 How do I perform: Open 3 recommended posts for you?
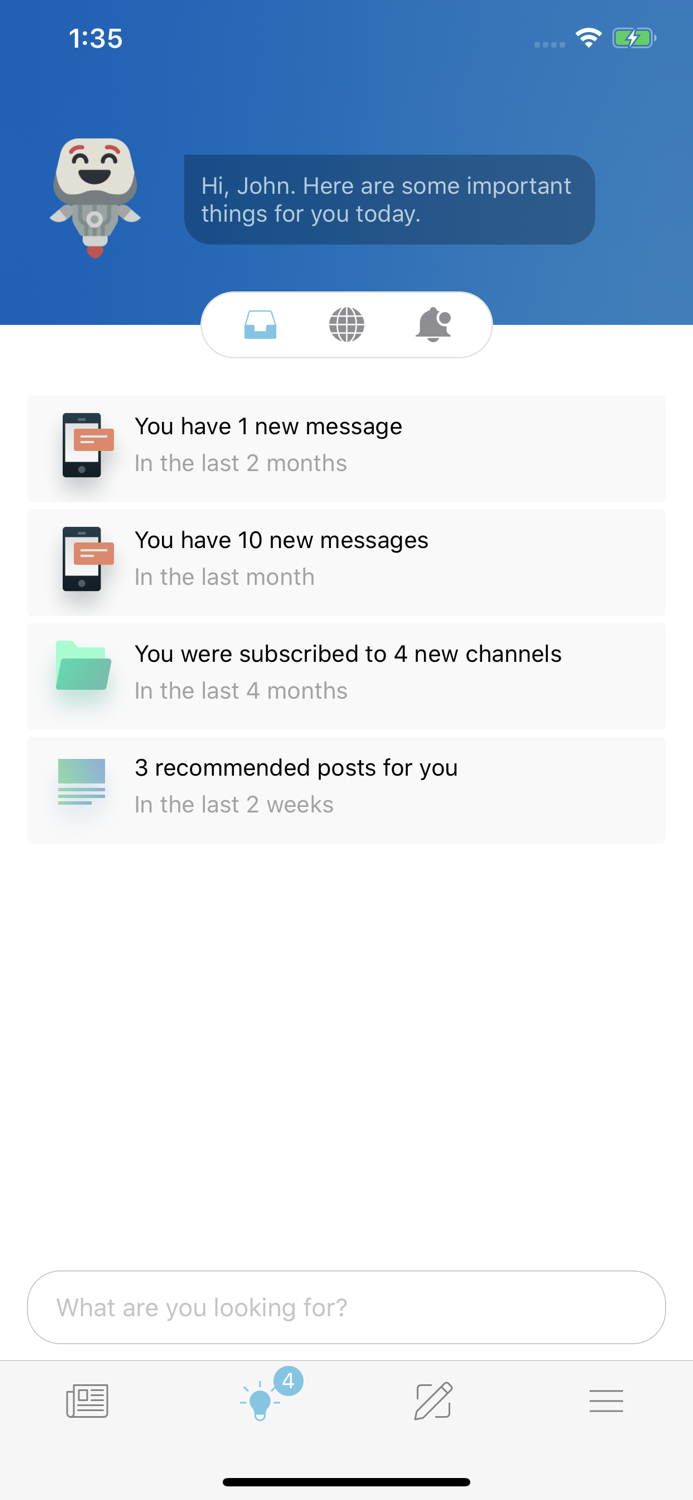click(x=346, y=790)
